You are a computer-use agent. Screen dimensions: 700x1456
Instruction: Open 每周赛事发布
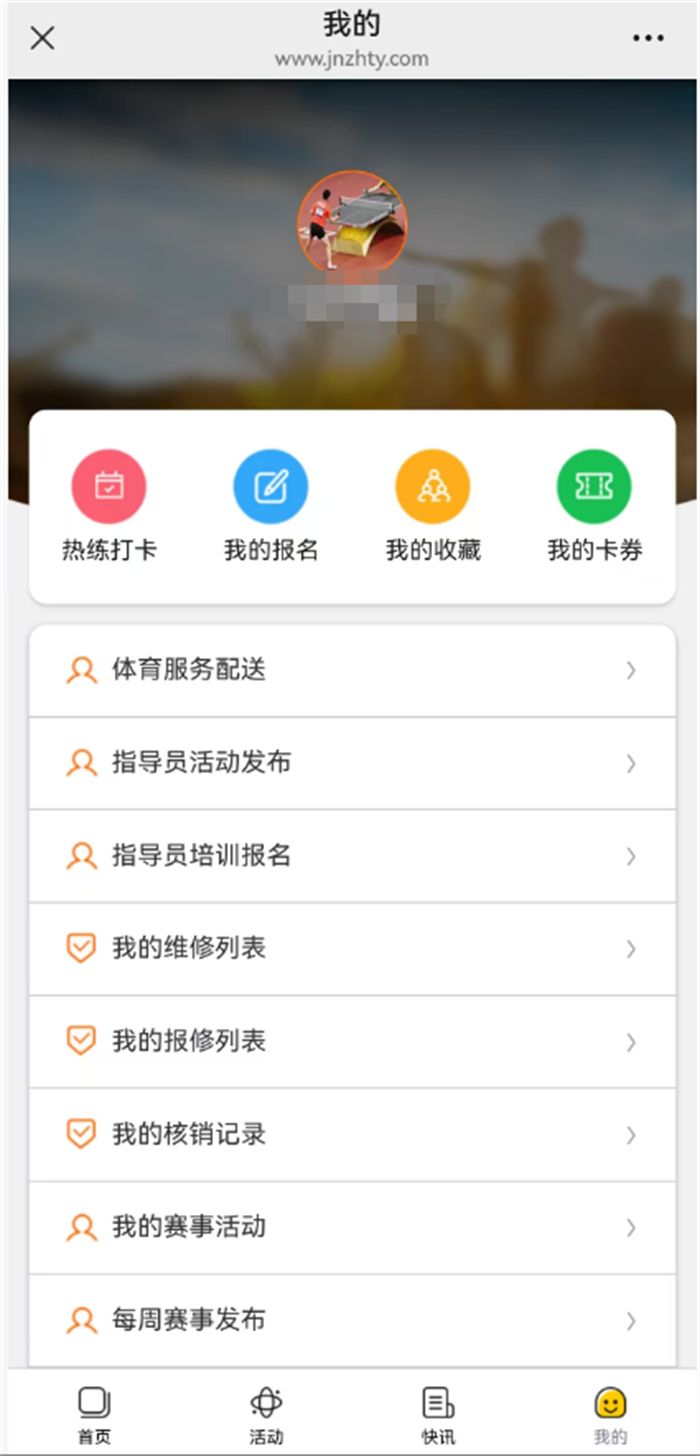[352, 1320]
